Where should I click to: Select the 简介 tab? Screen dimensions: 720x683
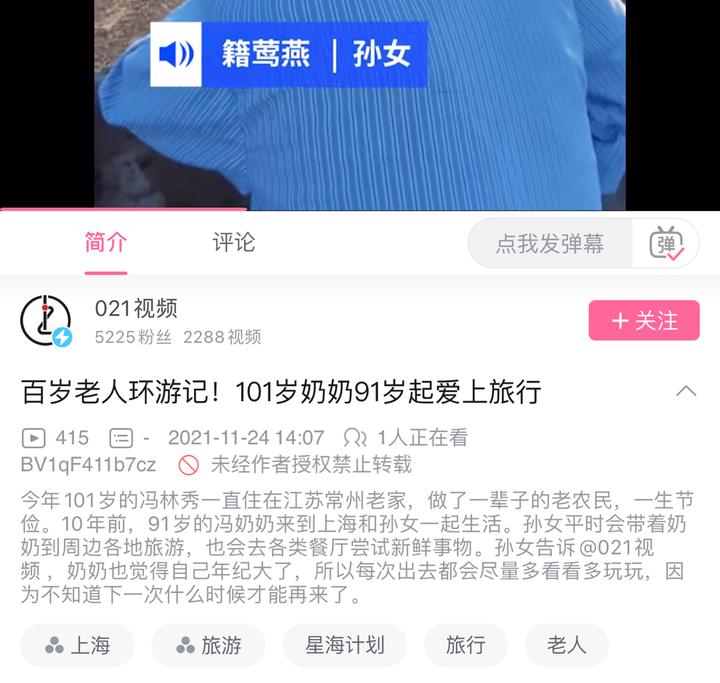click(106, 242)
